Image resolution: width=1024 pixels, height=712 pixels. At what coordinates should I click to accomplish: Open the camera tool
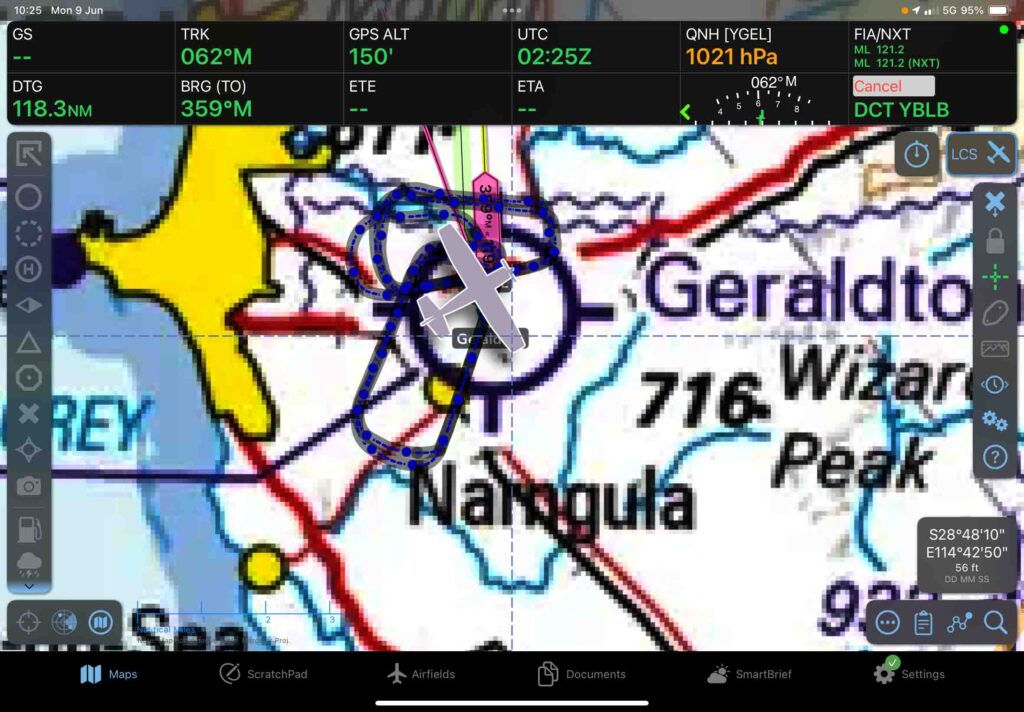[29, 486]
